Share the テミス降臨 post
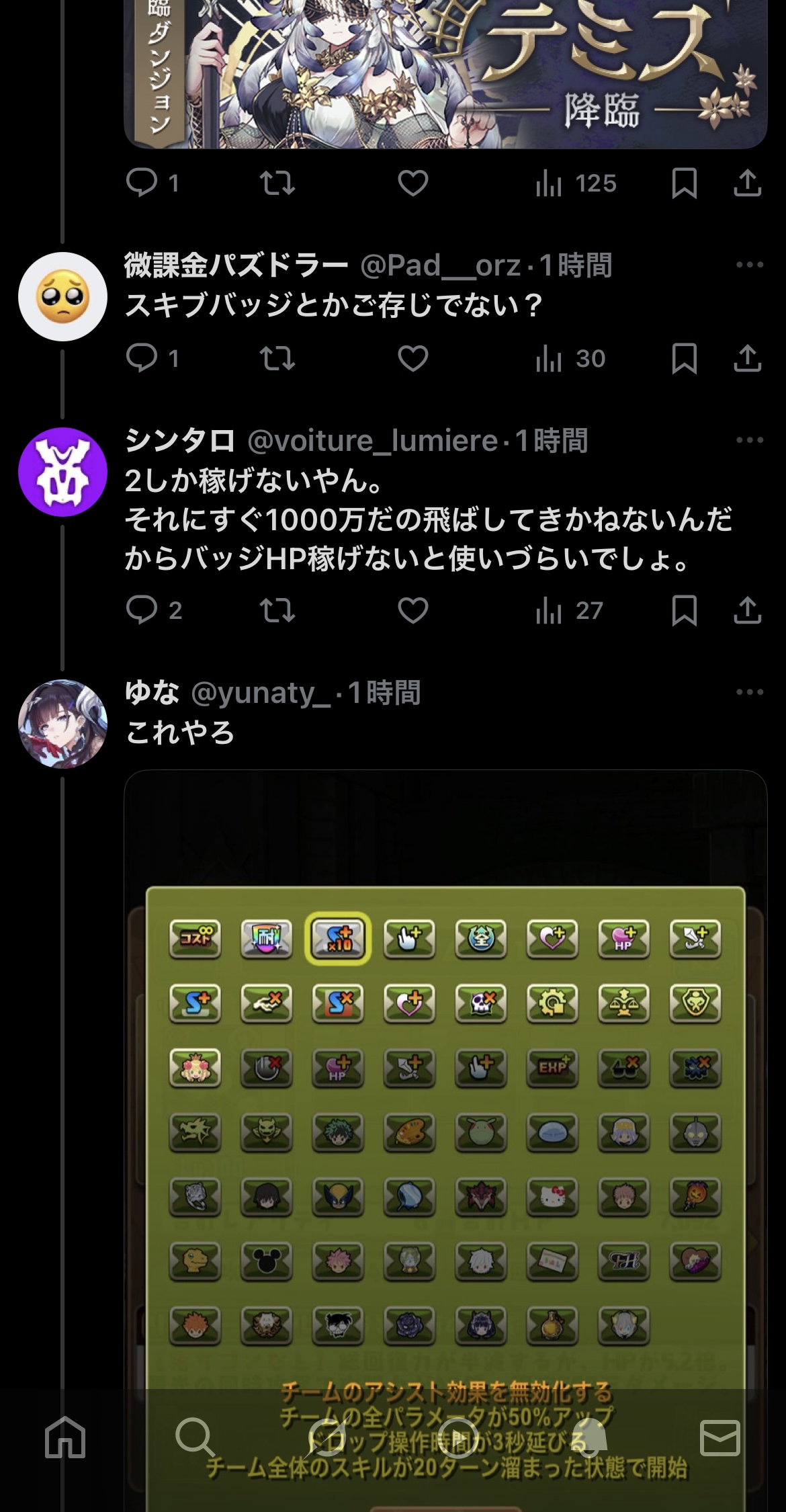This screenshot has width=786, height=1512. (747, 183)
